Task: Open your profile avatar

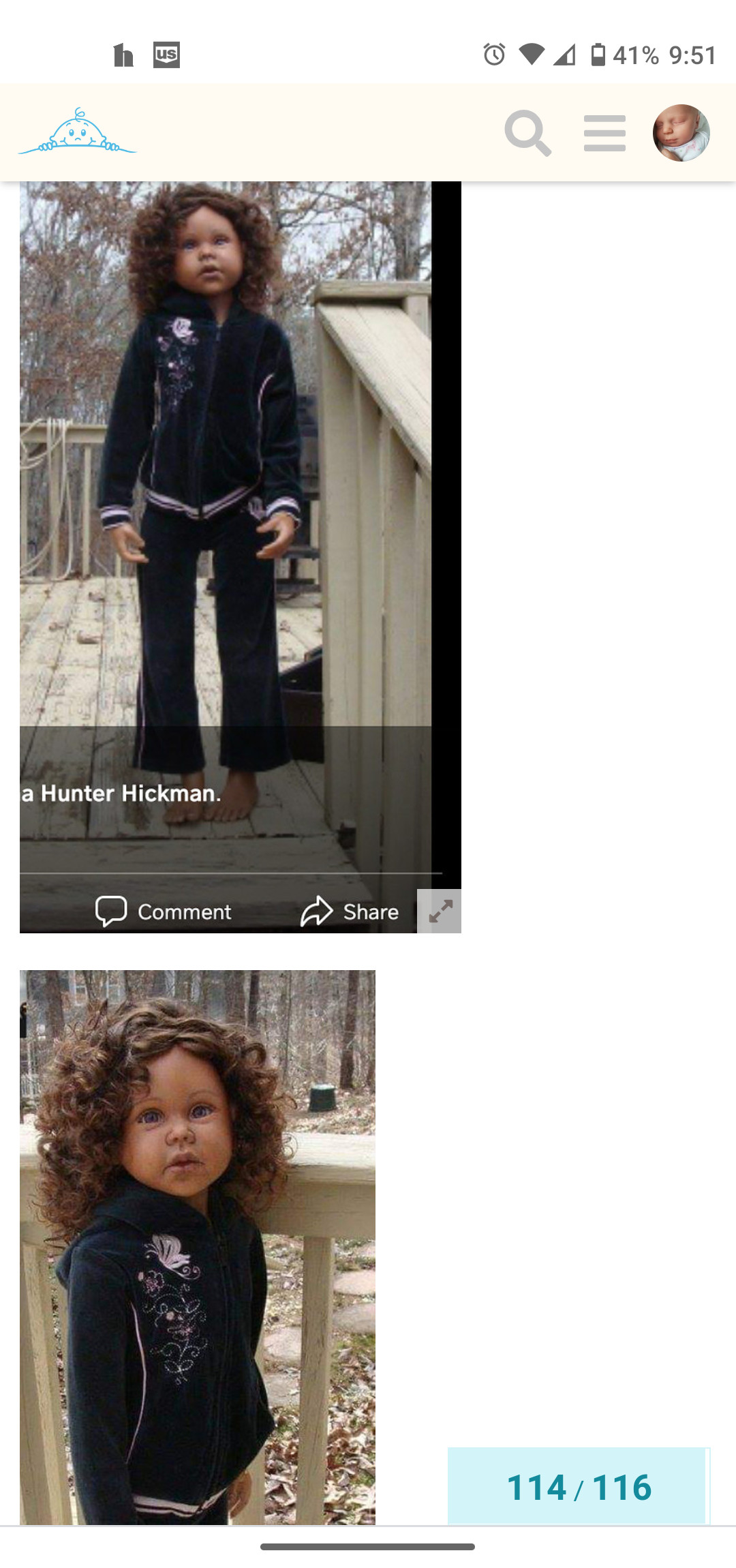Action: coord(681,133)
